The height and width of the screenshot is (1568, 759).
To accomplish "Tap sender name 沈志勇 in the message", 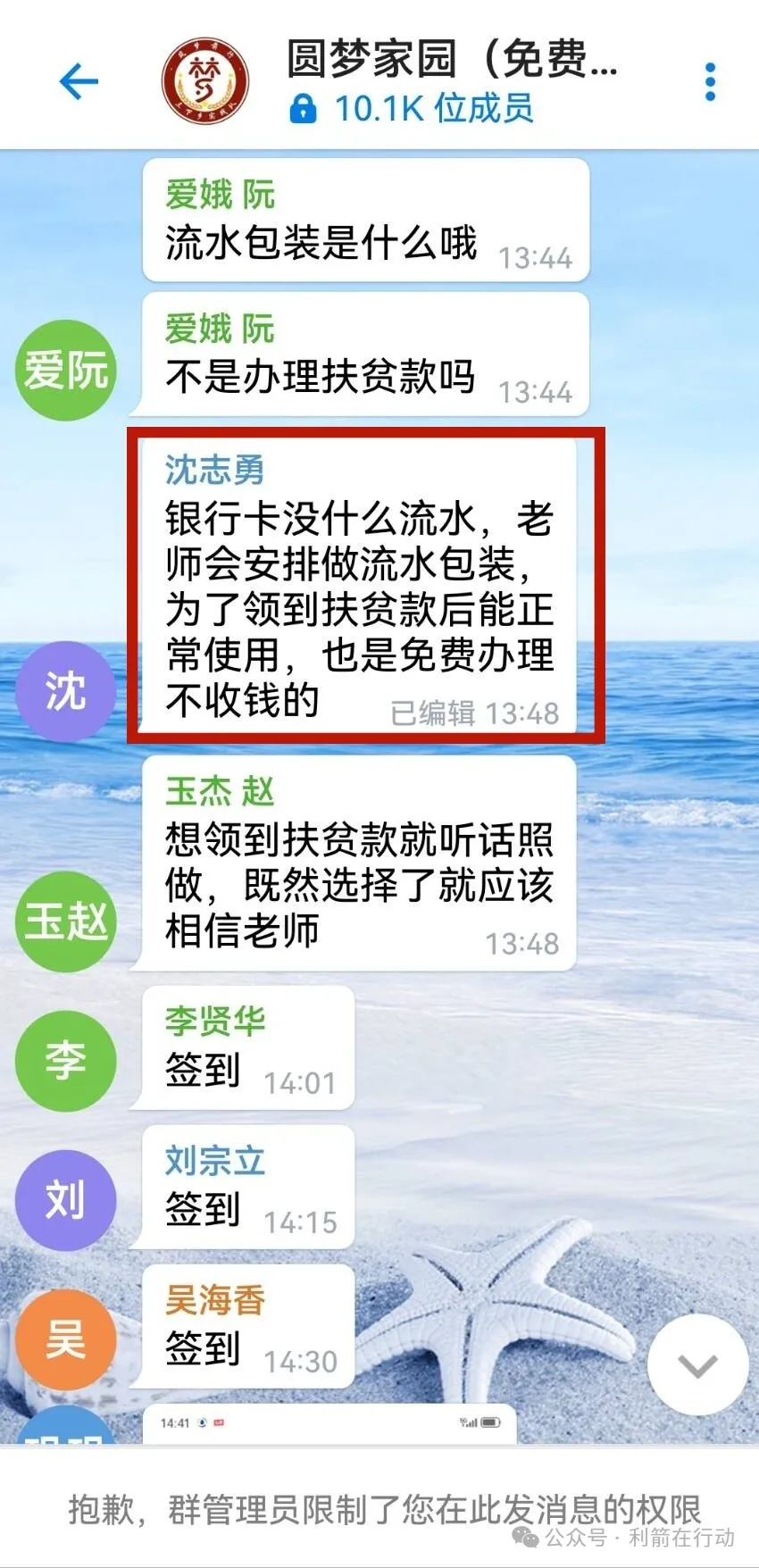I will coord(214,470).
